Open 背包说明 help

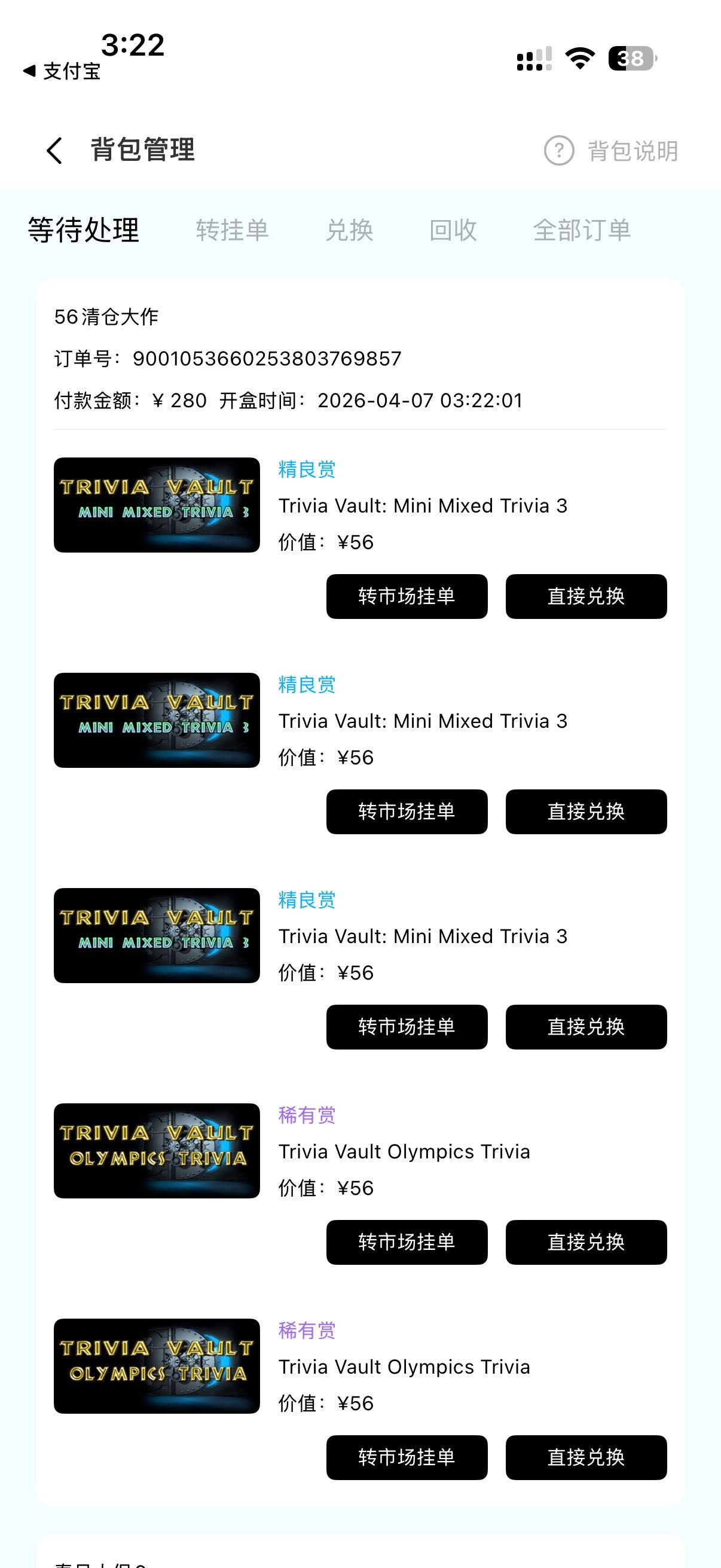[x=612, y=151]
